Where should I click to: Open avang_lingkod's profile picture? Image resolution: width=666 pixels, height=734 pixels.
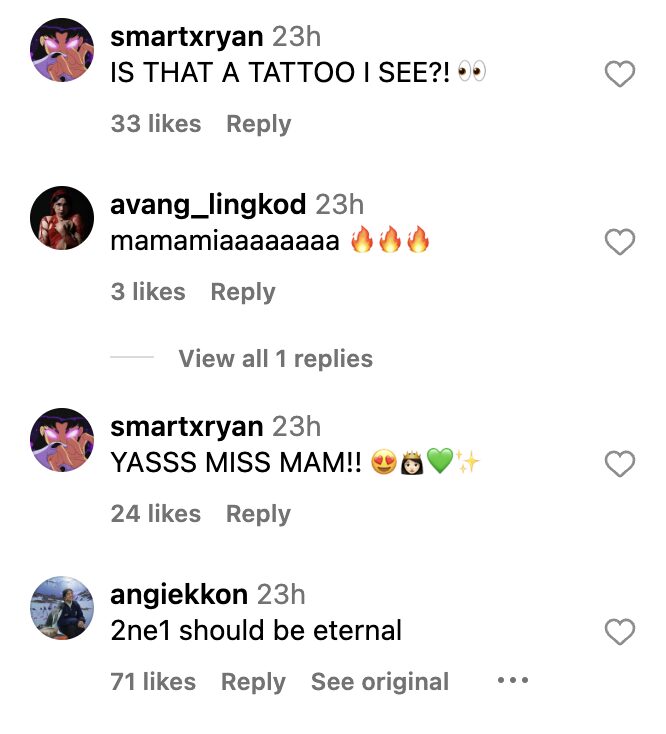point(62,217)
